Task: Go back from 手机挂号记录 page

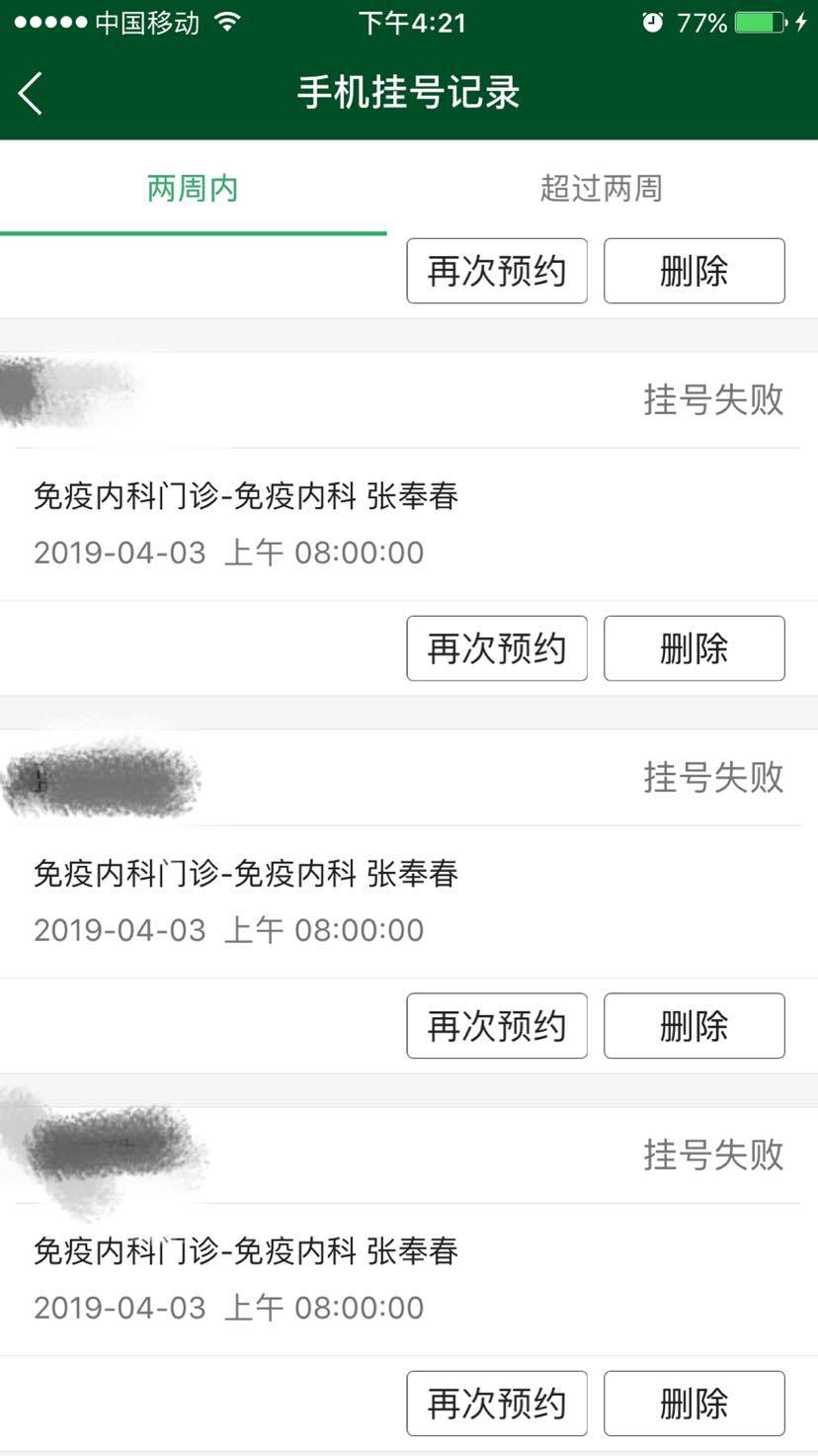Action: tap(32, 94)
